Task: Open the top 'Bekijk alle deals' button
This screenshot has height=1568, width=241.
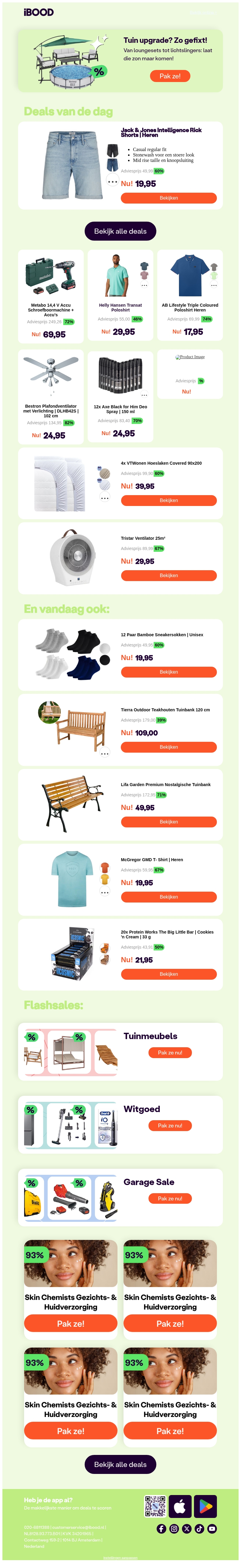Action: tap(120, 231)
